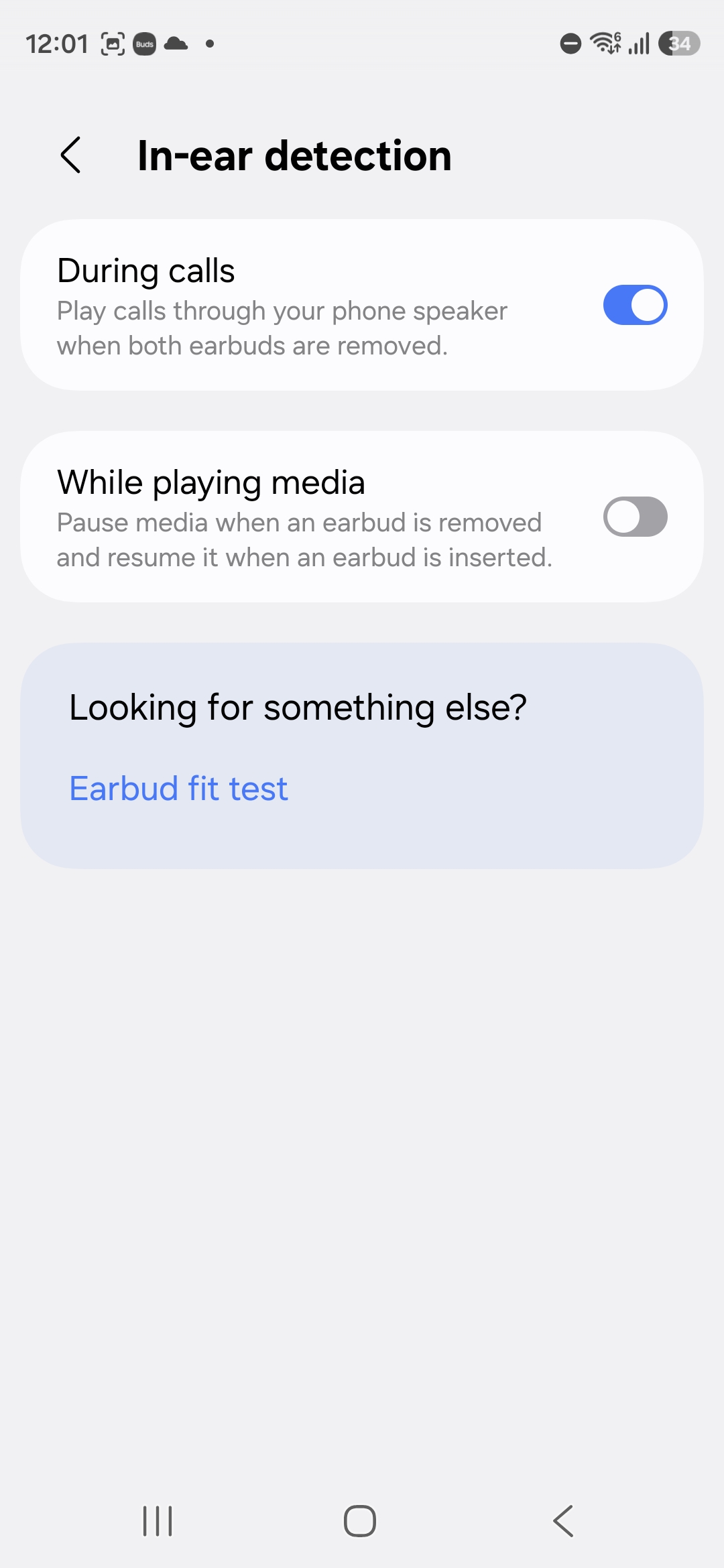Screen dimensions: 724x1568
Task: Open recent apps from navigation bar
Action: click(x=158, y=1520)
